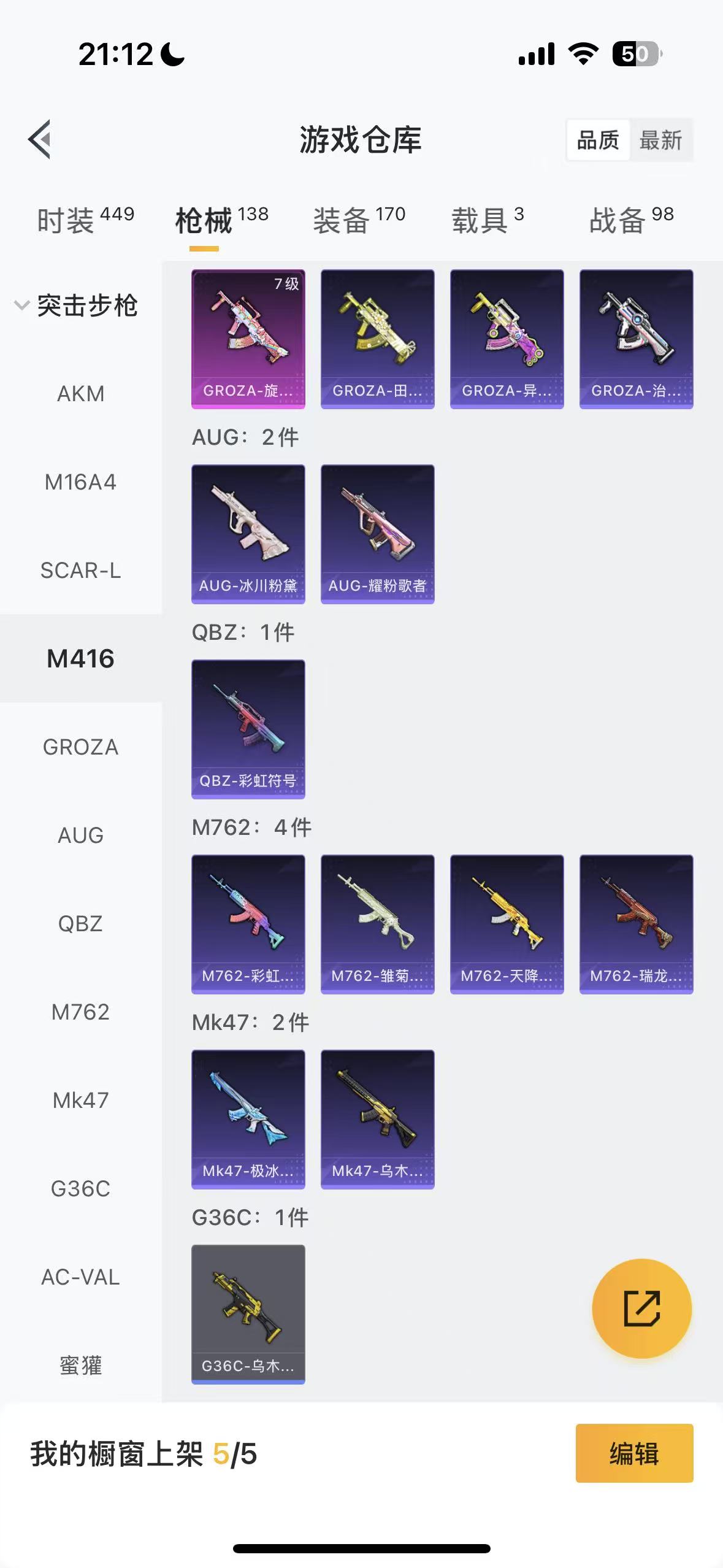723x1568 pixels.
Task: View the QBZ-彩虹符号 skin
Action: (248, 729)
